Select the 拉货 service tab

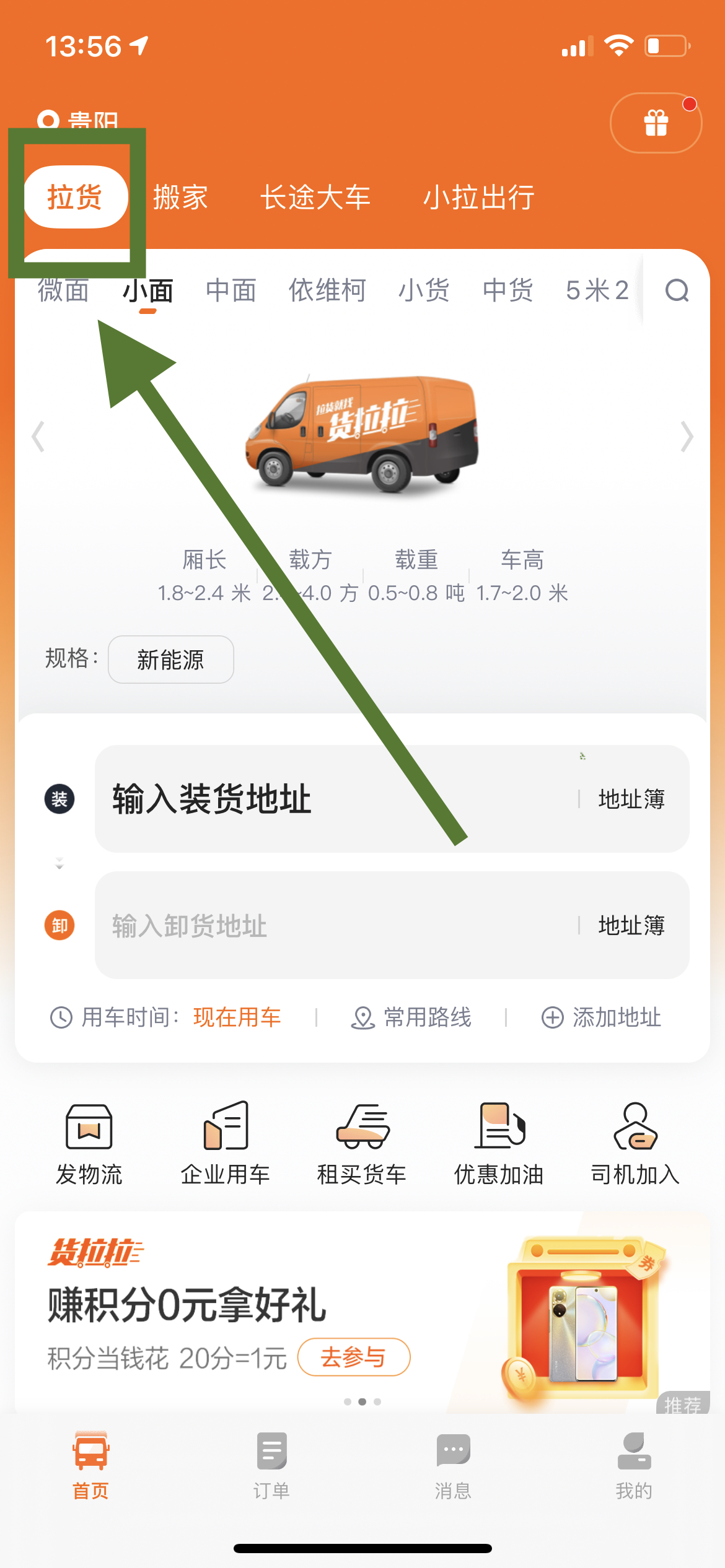tap(75, 197)
